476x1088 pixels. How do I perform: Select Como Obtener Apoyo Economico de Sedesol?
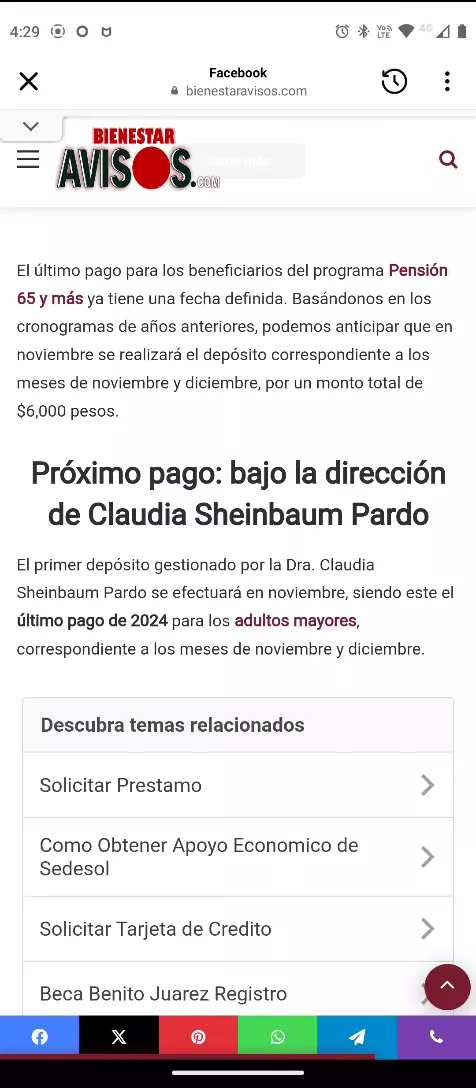click(x=238, y=857)
